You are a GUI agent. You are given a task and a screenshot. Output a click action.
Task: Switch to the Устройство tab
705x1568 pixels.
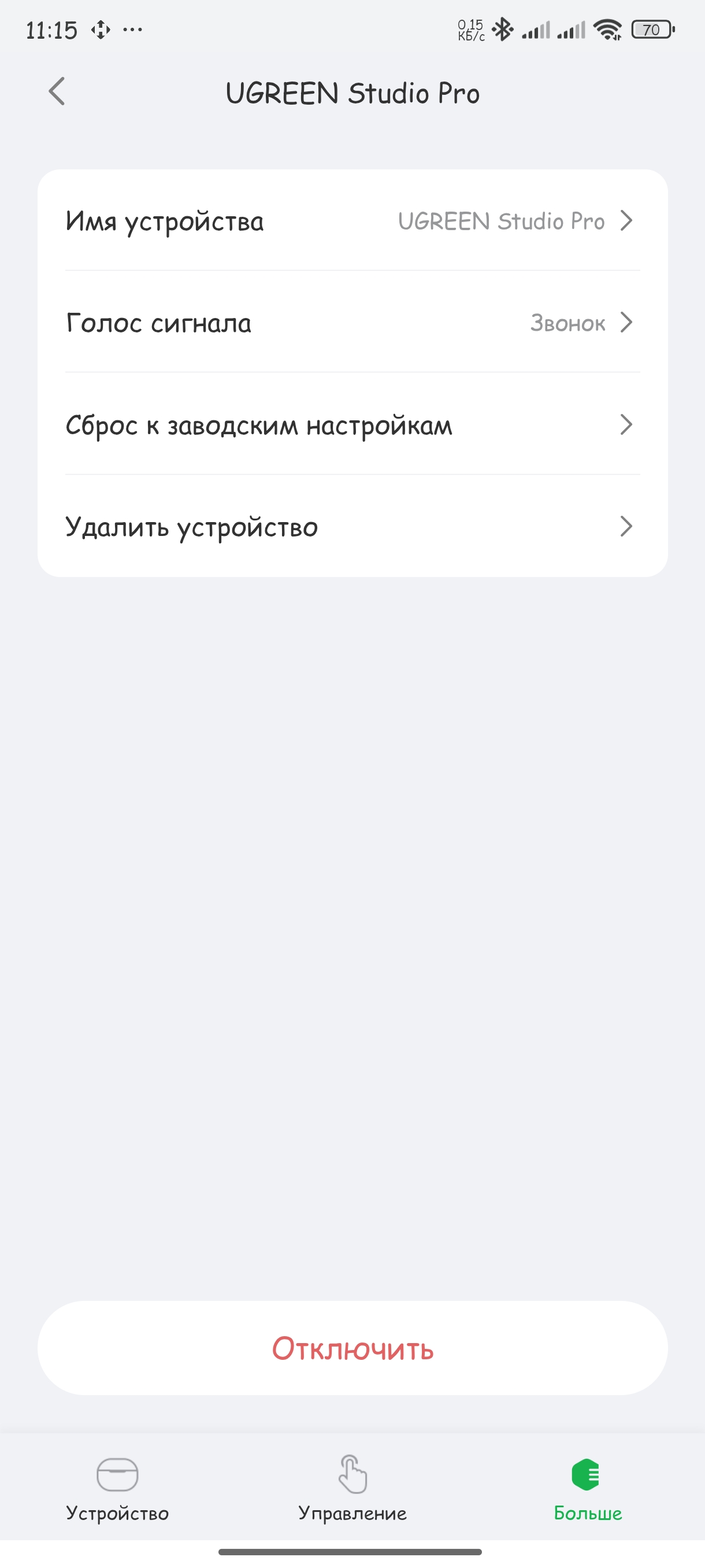(x=117, y=1488)
